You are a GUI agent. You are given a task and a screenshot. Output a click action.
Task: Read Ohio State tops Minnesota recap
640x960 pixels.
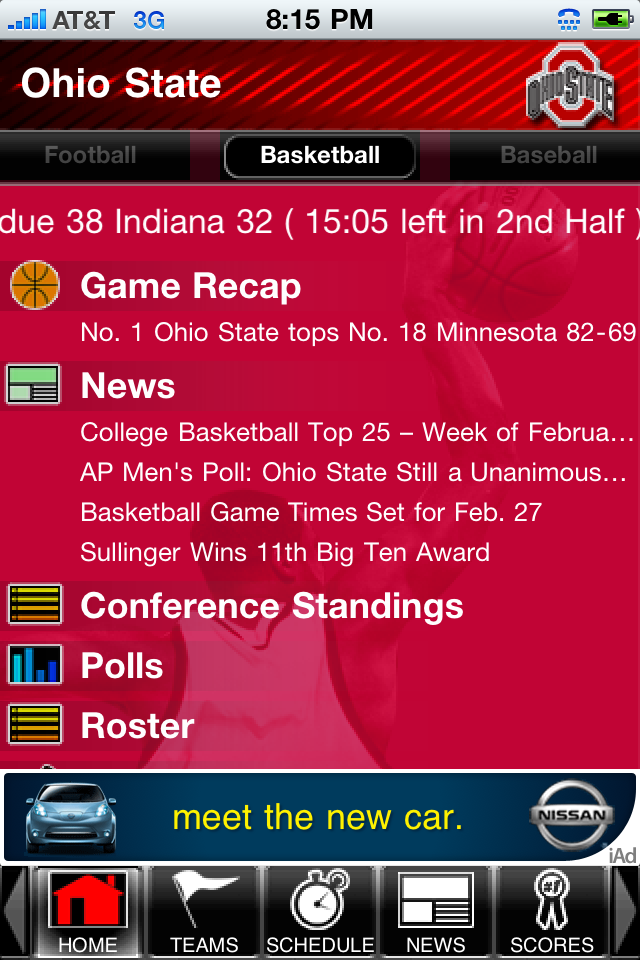click(358, 332)
